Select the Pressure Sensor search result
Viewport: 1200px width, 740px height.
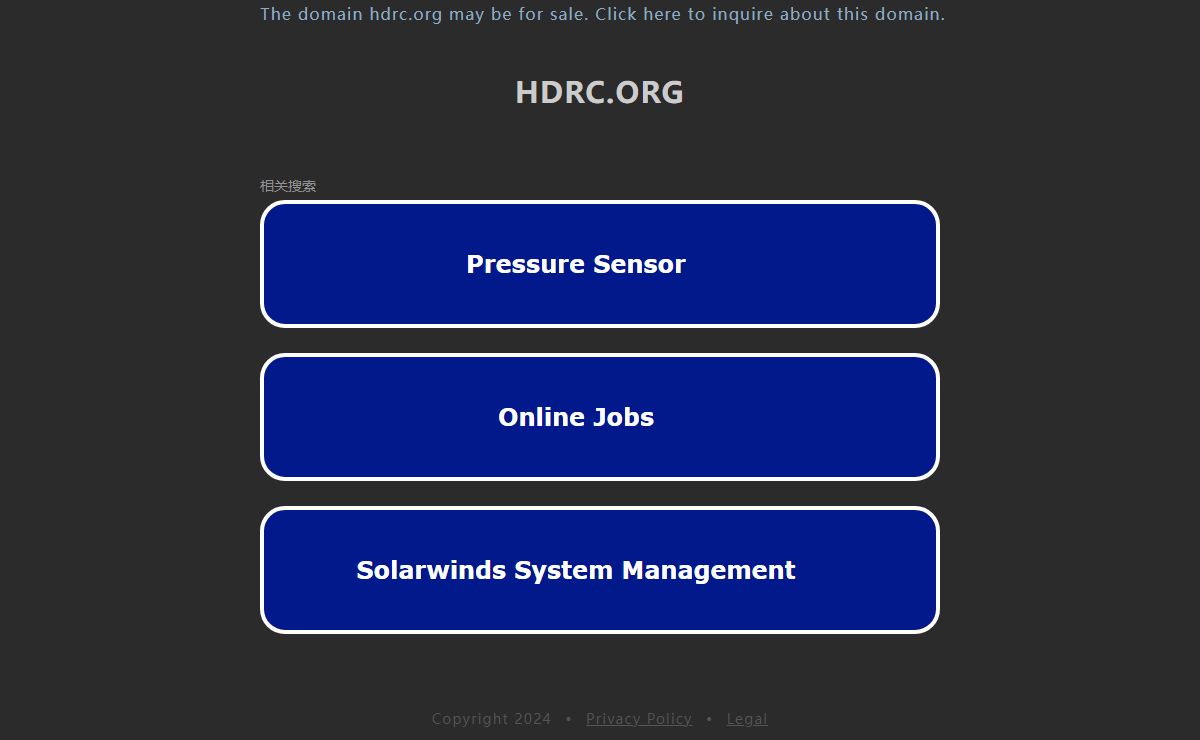[x=600, y=264]
